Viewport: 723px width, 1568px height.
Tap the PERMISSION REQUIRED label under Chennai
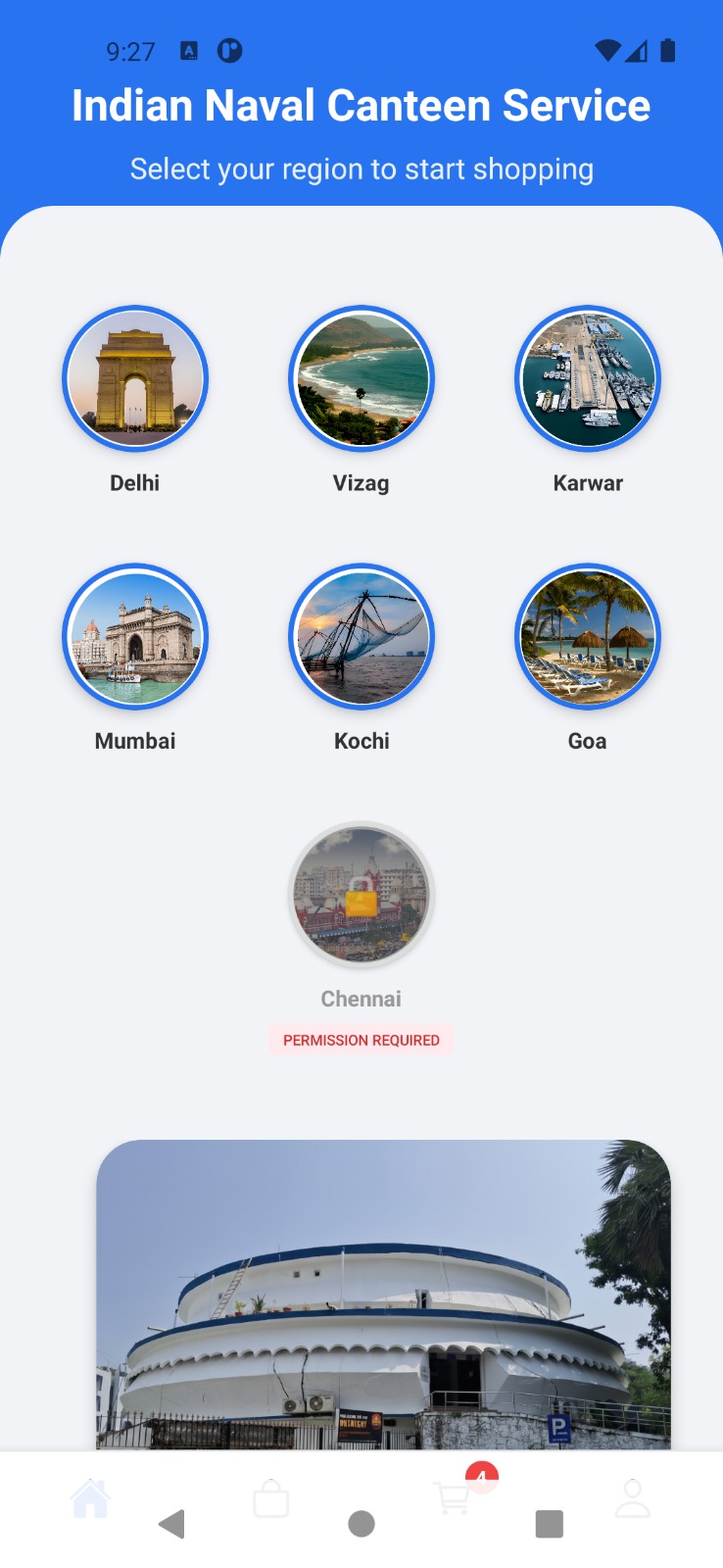(361, 1040)
